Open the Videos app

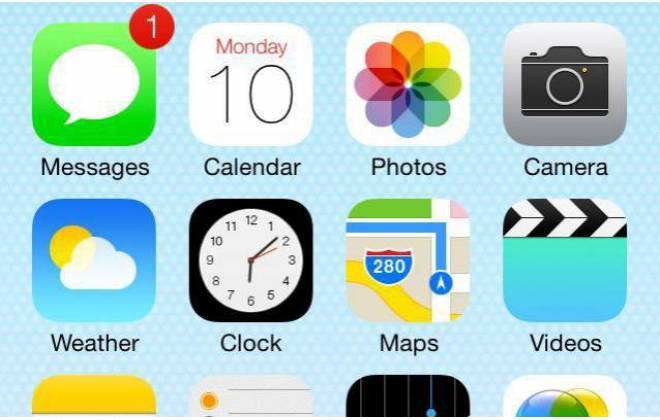(565, 260)
